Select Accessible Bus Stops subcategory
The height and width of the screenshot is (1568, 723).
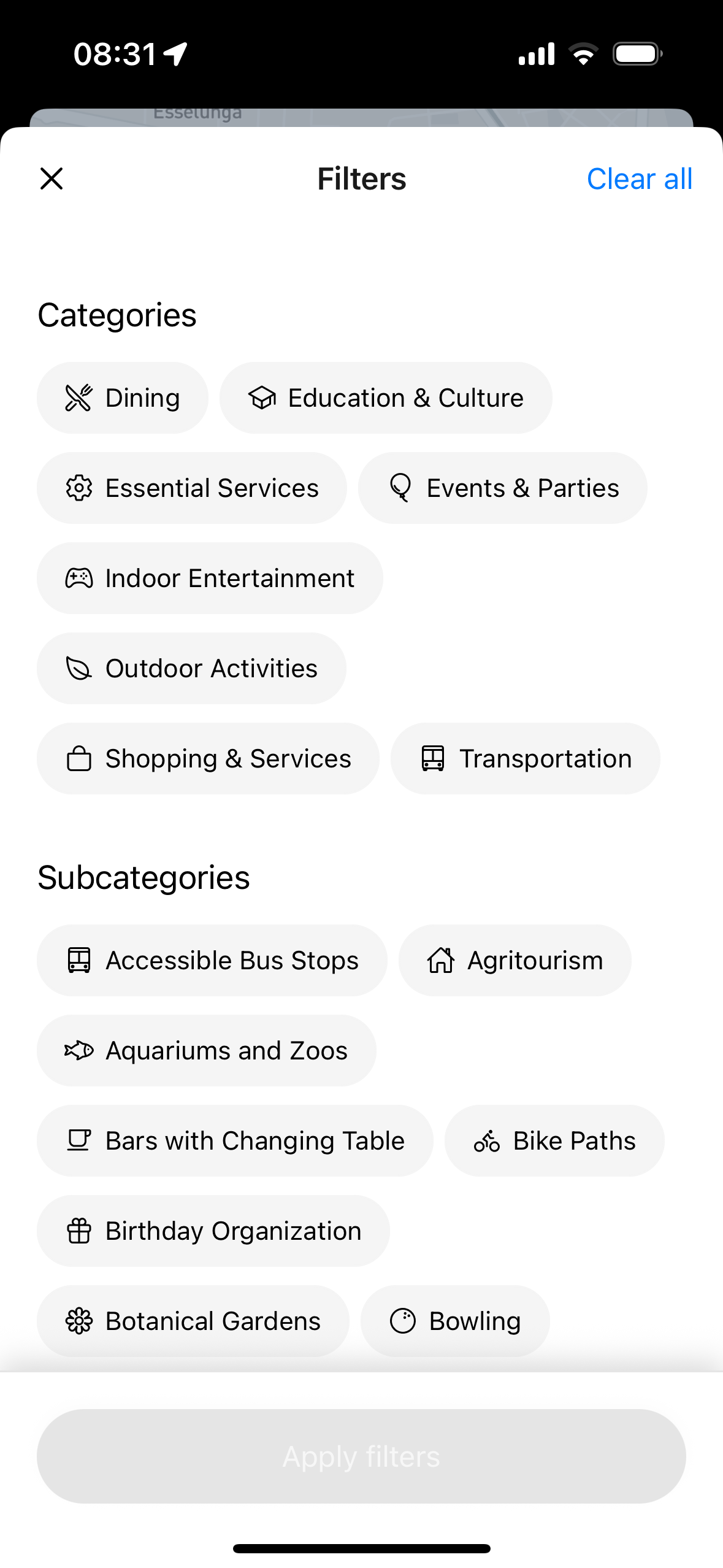(212, 961)
